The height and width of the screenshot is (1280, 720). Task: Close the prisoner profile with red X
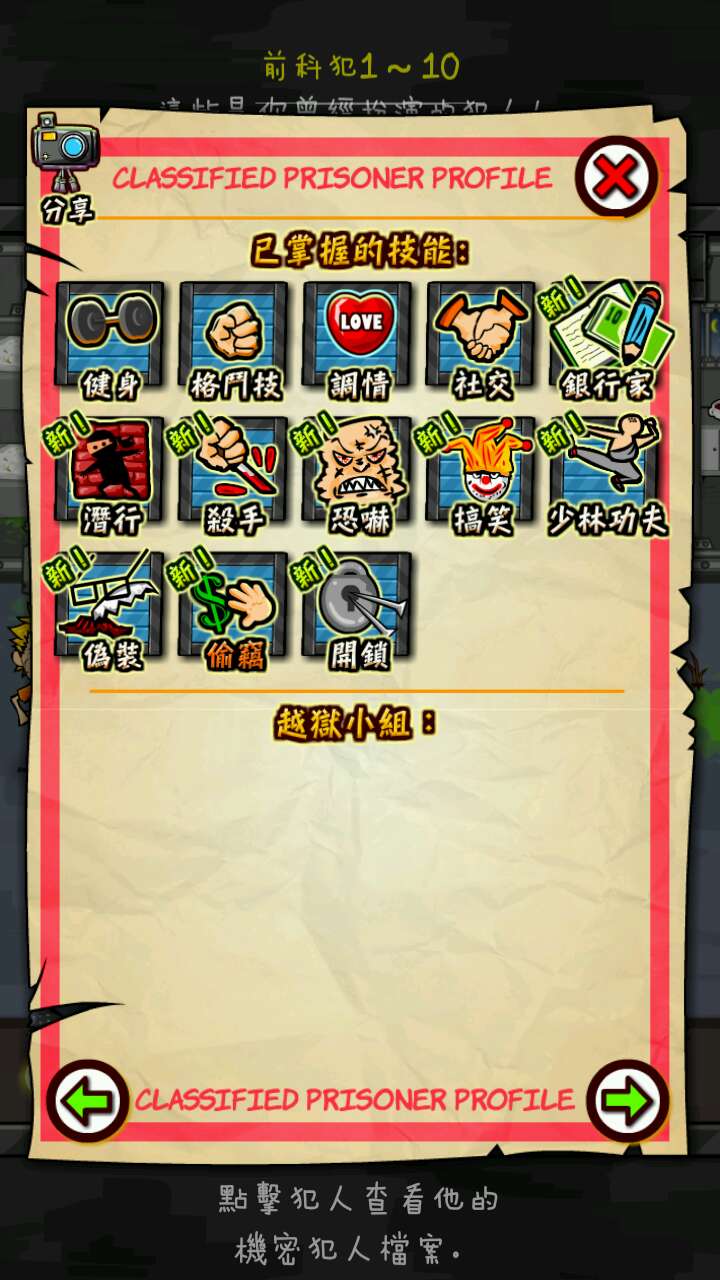tap(616, 178)
